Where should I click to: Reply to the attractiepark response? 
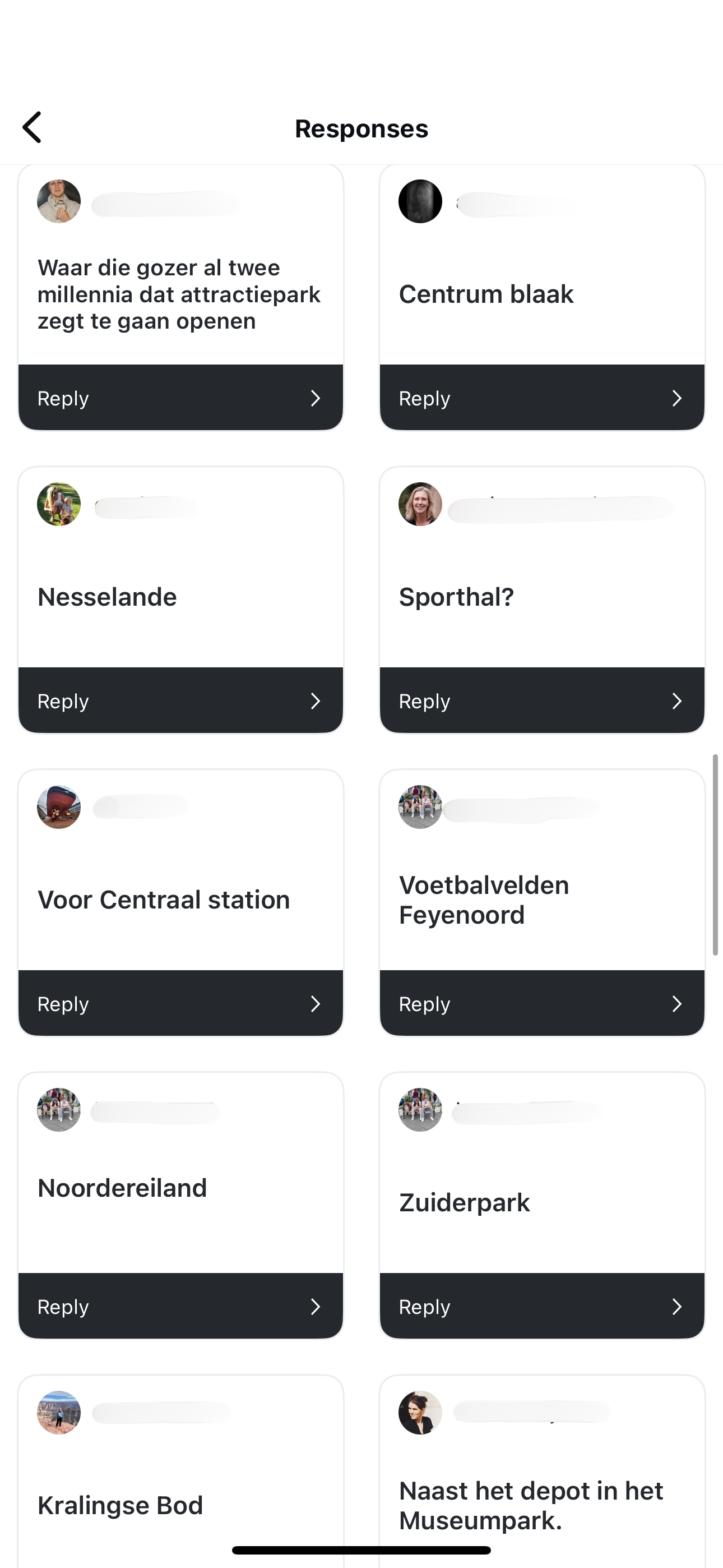[180, 398]
